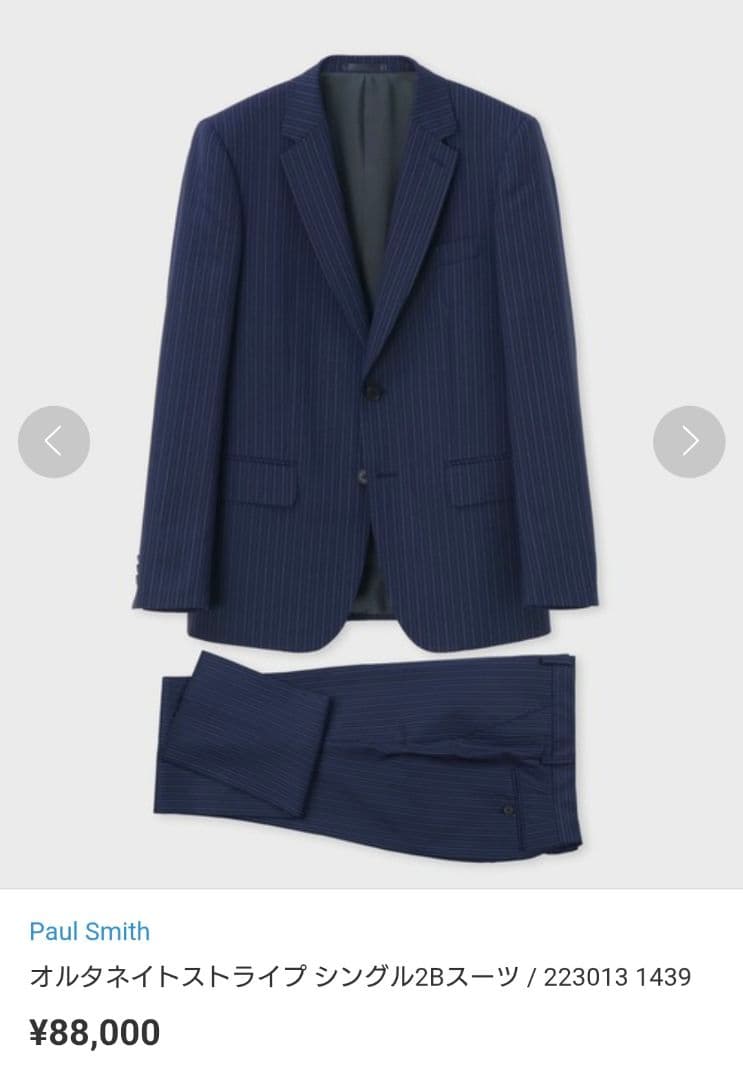743x1080 pixels.
Task: Open the Paul Smith brand page
Action: (x=89, y=931)
